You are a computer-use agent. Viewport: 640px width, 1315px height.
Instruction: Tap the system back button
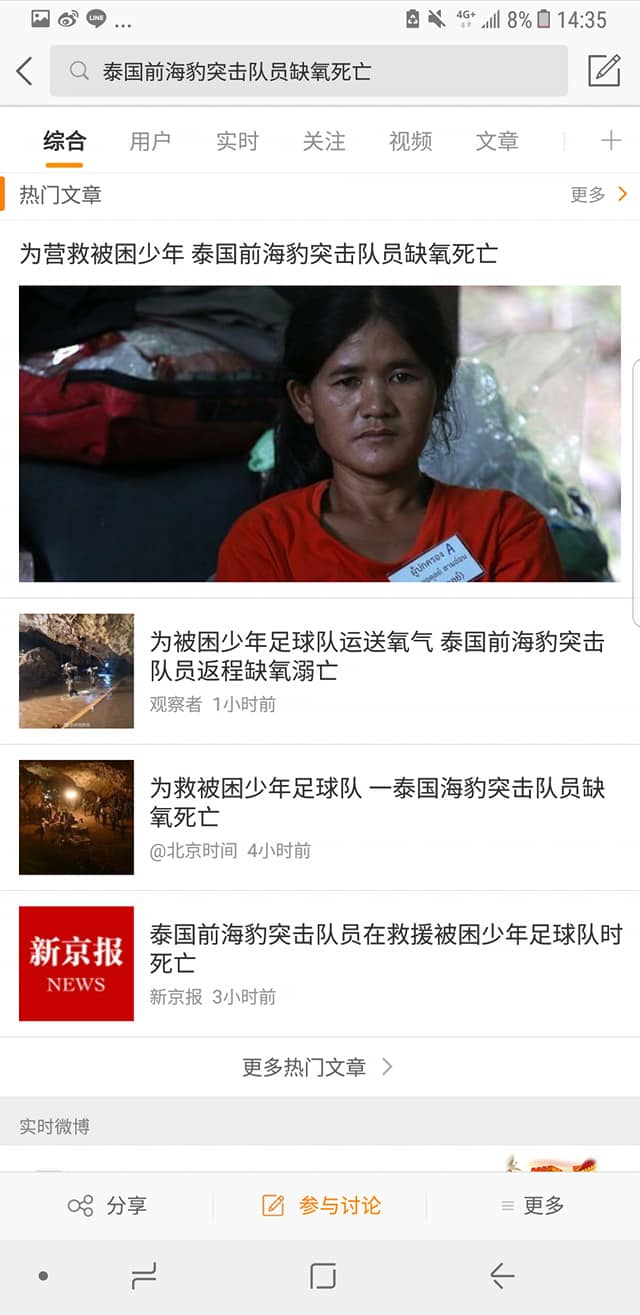point(502,1276)
